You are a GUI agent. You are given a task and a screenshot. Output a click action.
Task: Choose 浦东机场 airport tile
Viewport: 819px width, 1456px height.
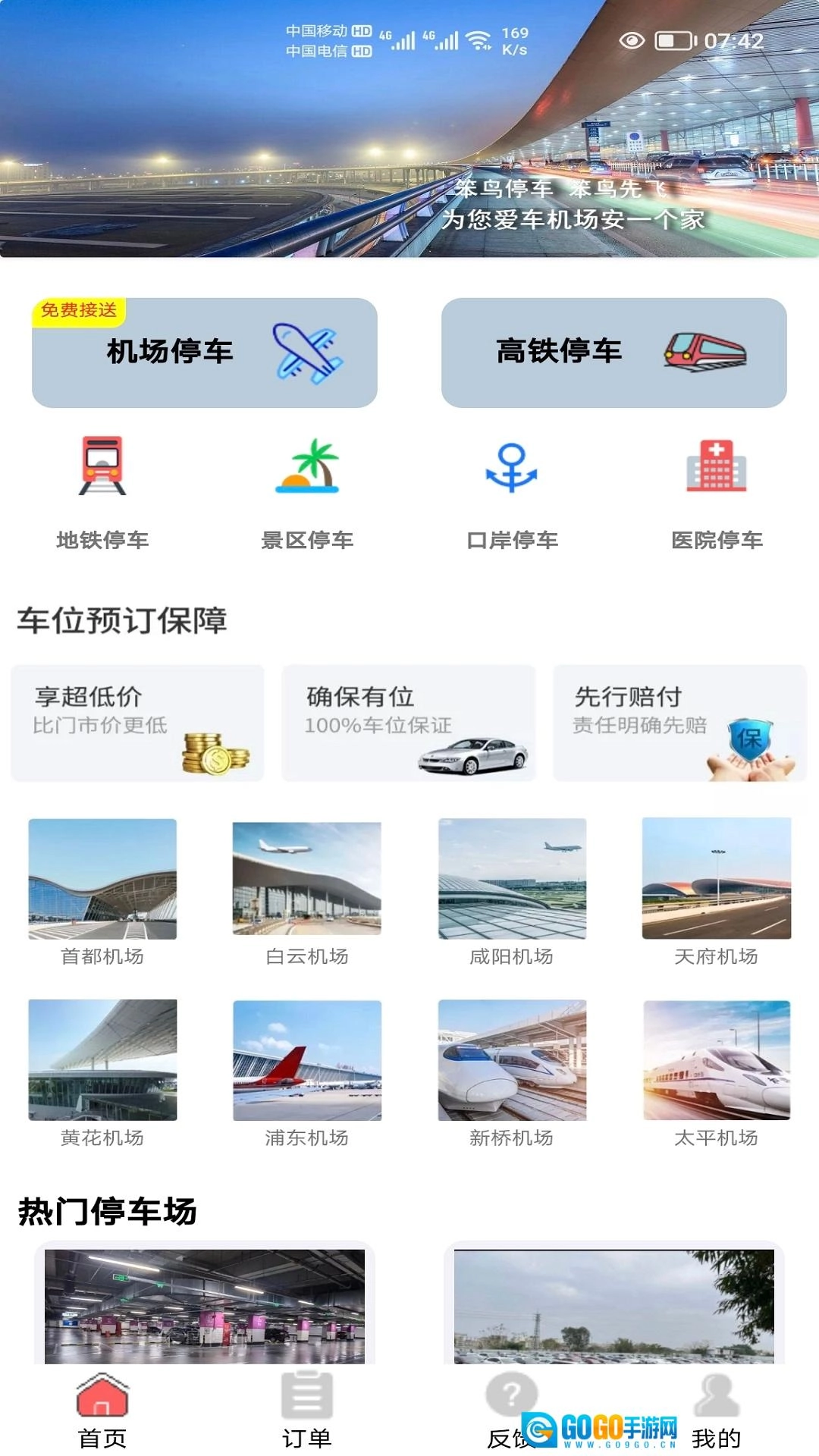click(307, 1072)
